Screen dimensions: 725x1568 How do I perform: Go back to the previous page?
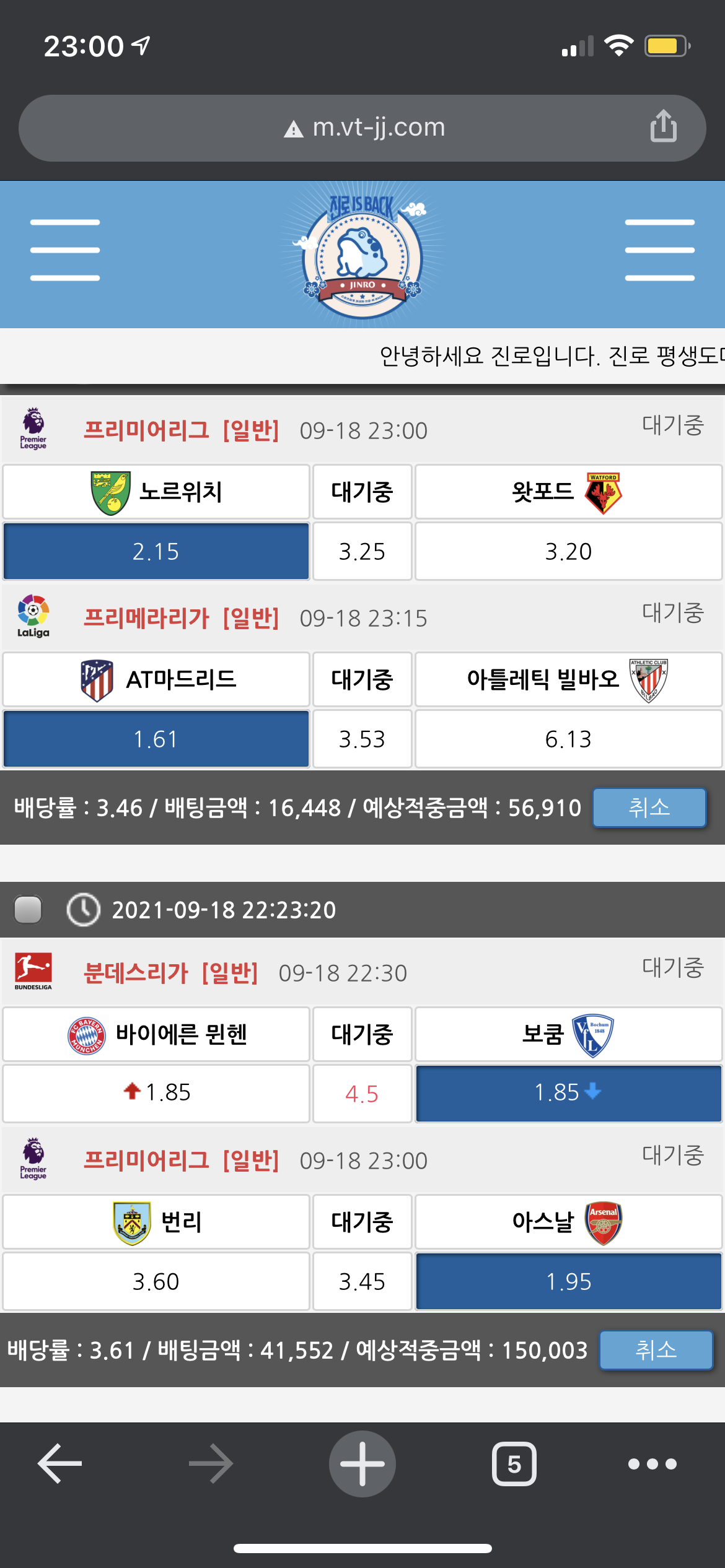point(60,1464)
